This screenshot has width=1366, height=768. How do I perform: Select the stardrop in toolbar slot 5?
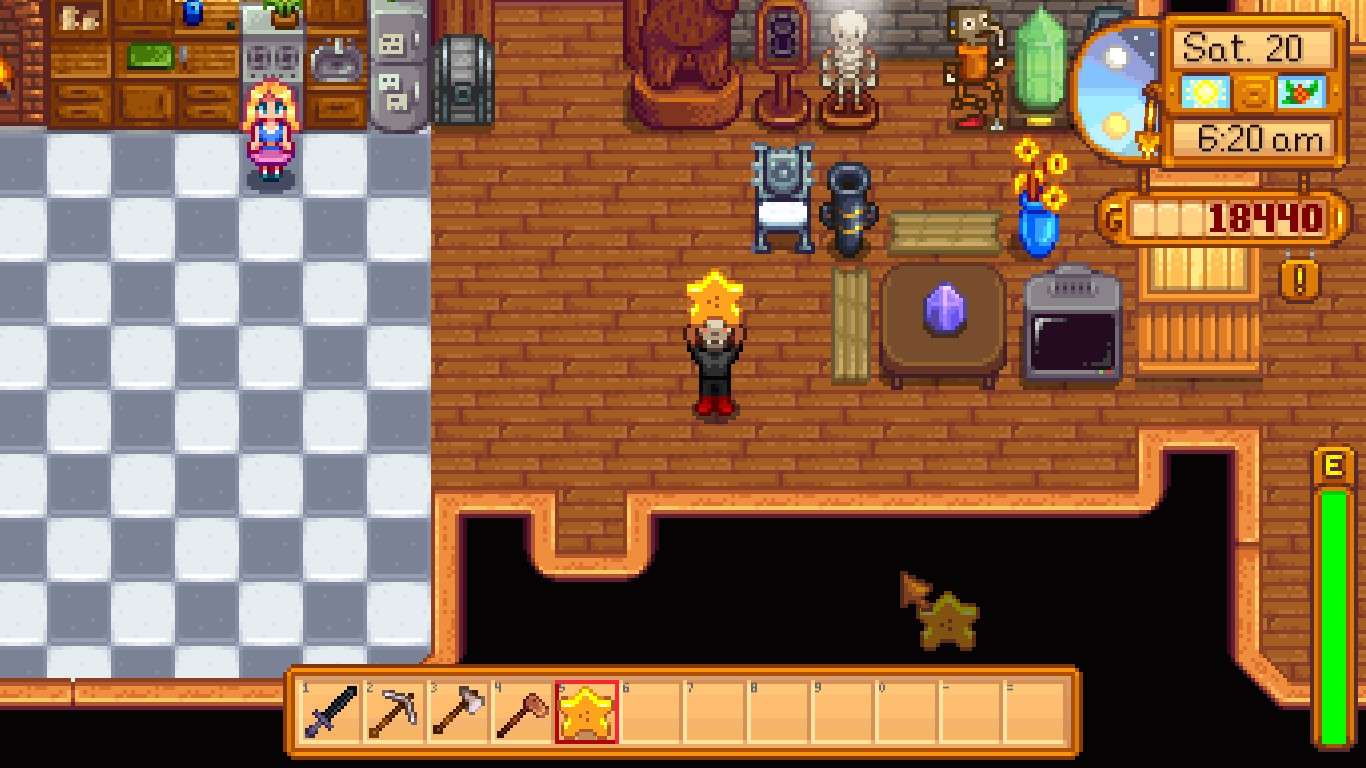pos(586,712)
